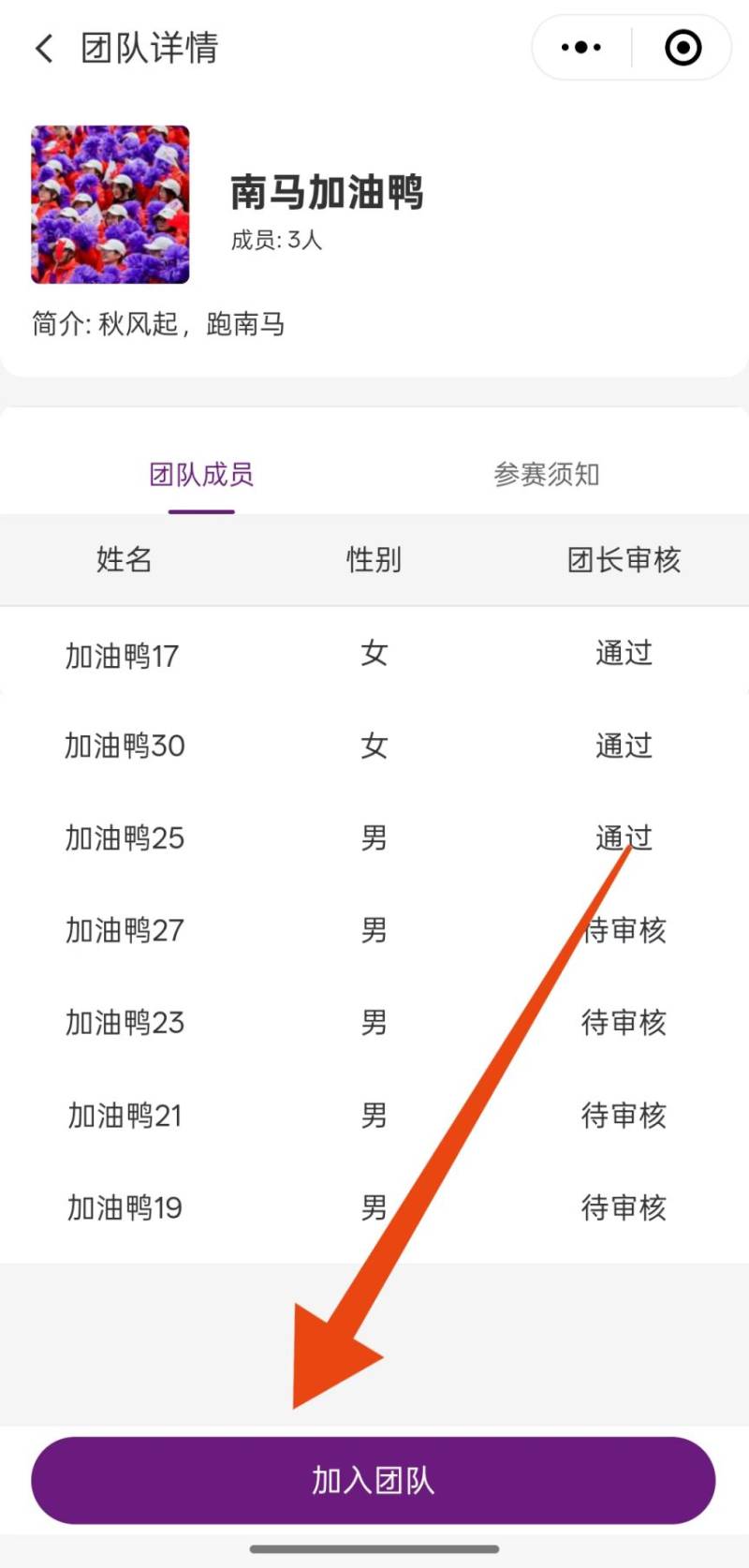The height and width of the screenshot is (1568, 749).
Task: Click the team name 南马加油鸭
Action: pos(328,194)
